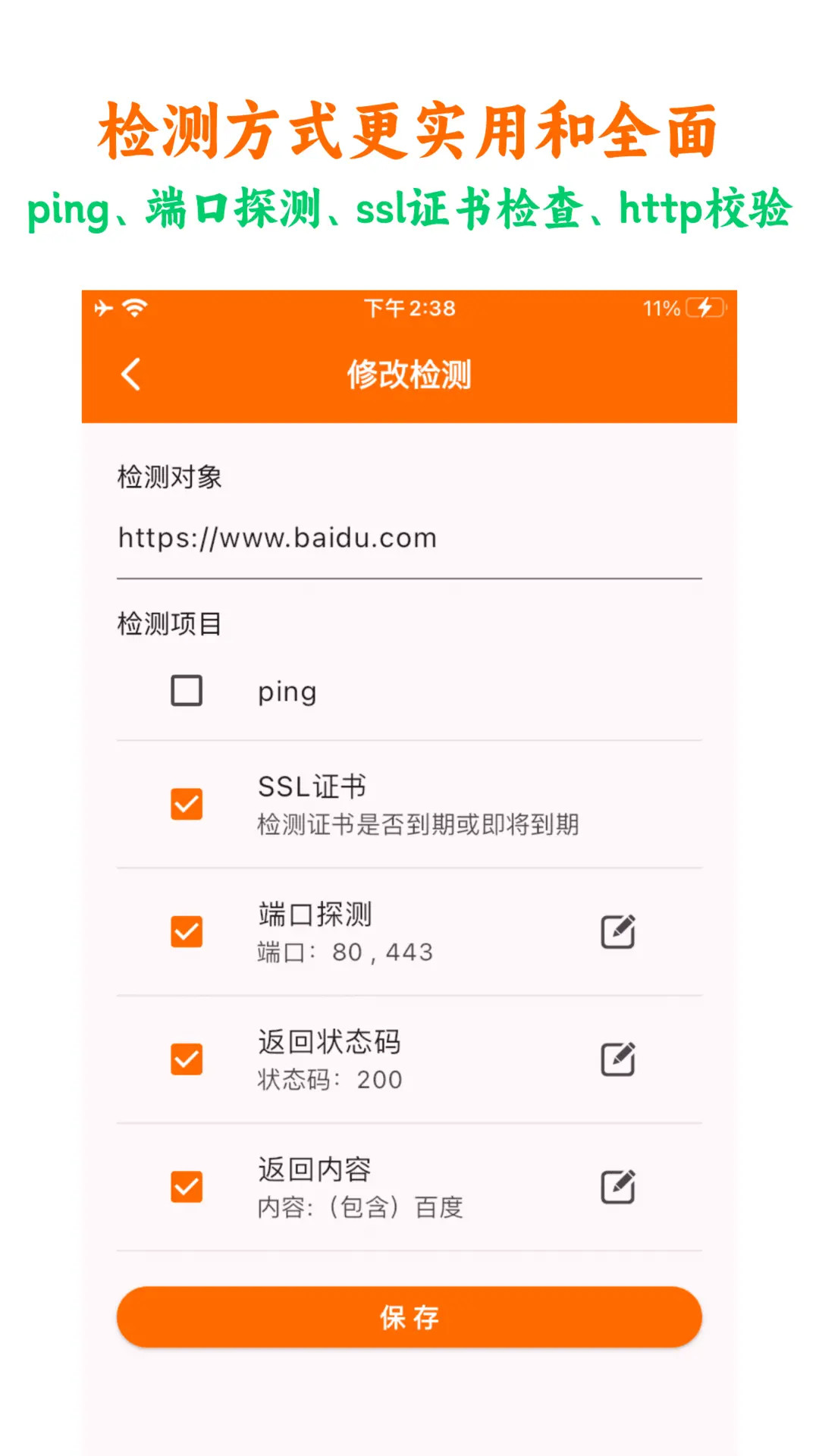Tap the 保存 button to save settings
Viewport: 819px width, 1456px height.
[409, 1317]
